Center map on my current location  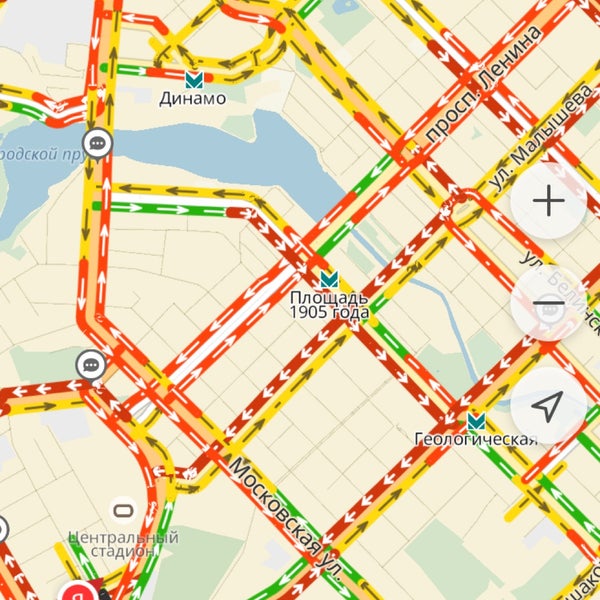point(548,405)
